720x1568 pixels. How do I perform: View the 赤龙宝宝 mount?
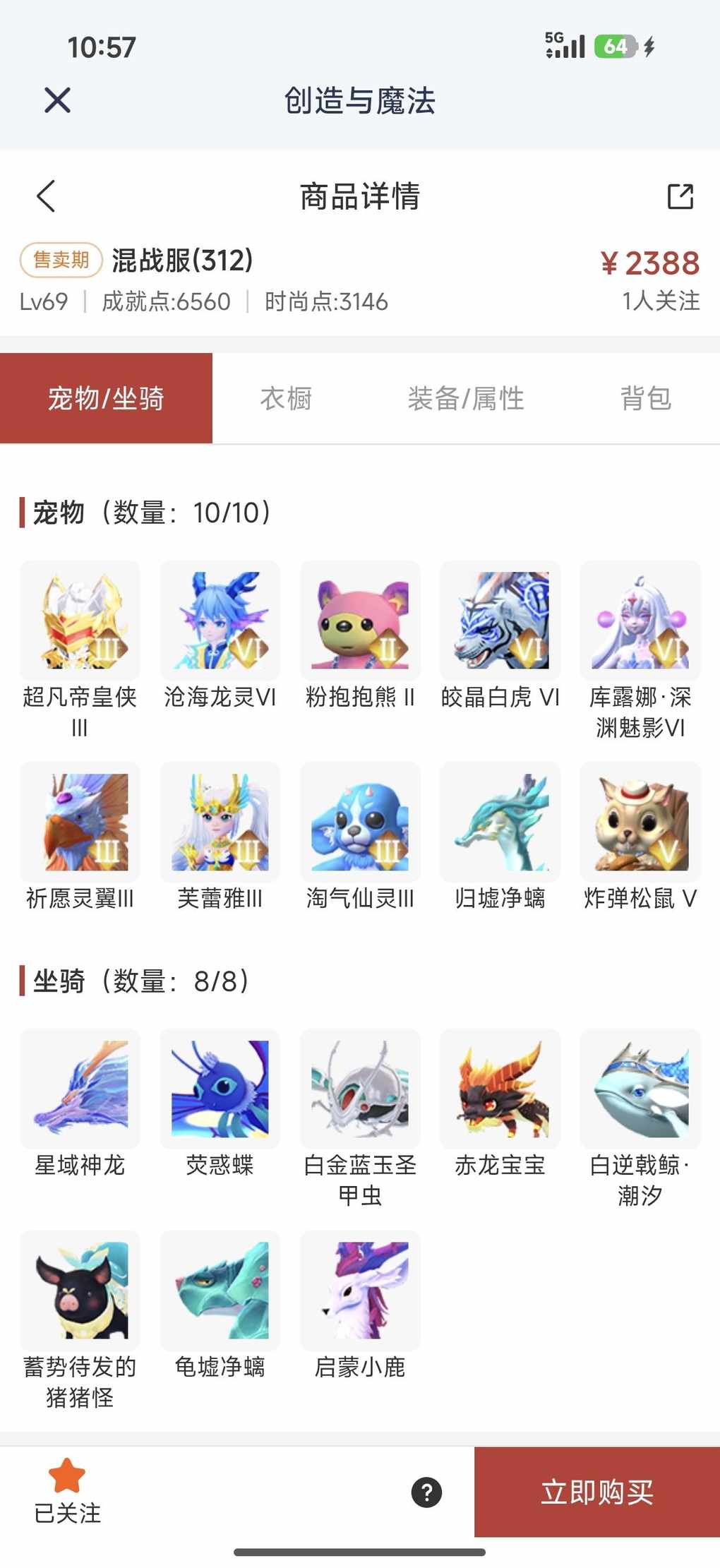pyautogui.click(x=500, y=1089)
